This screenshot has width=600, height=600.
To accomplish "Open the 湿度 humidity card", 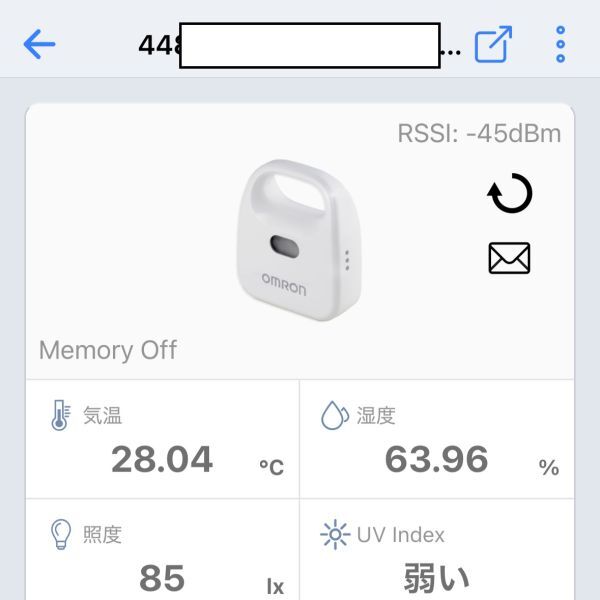I will point(437,440).
